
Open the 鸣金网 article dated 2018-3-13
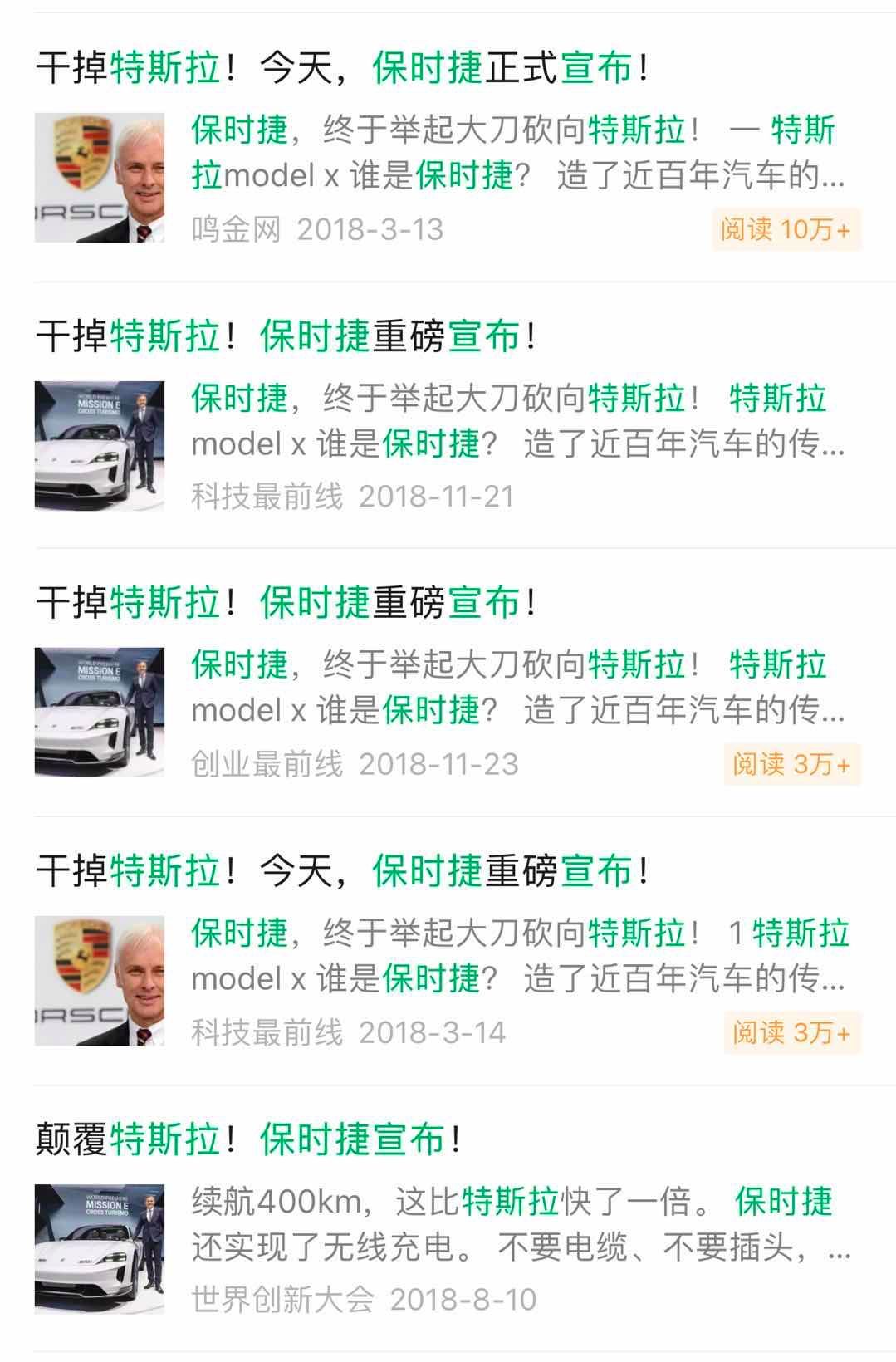[340, 68]
